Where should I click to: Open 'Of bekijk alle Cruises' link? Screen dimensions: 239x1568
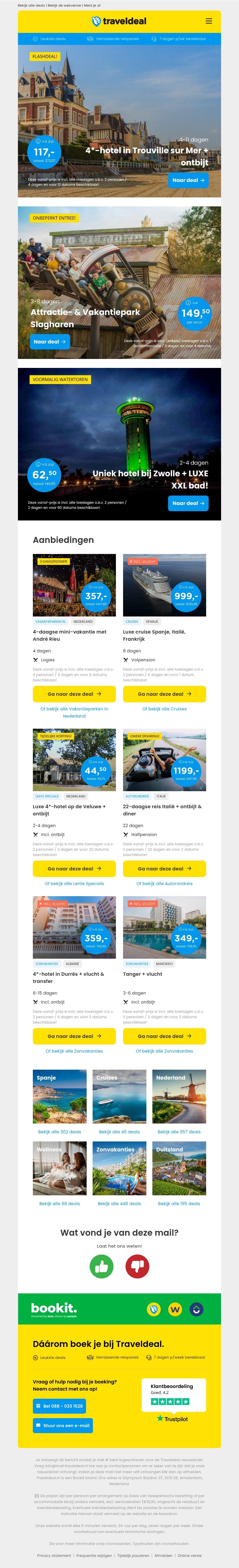(x=164, y=709)
